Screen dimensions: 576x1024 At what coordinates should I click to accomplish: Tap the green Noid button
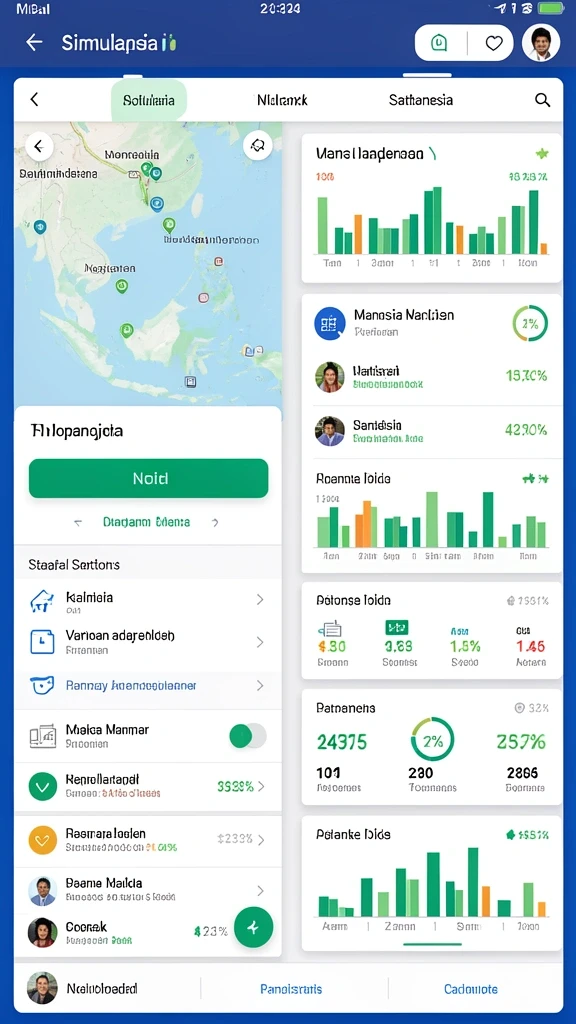(x=148, y=478)
